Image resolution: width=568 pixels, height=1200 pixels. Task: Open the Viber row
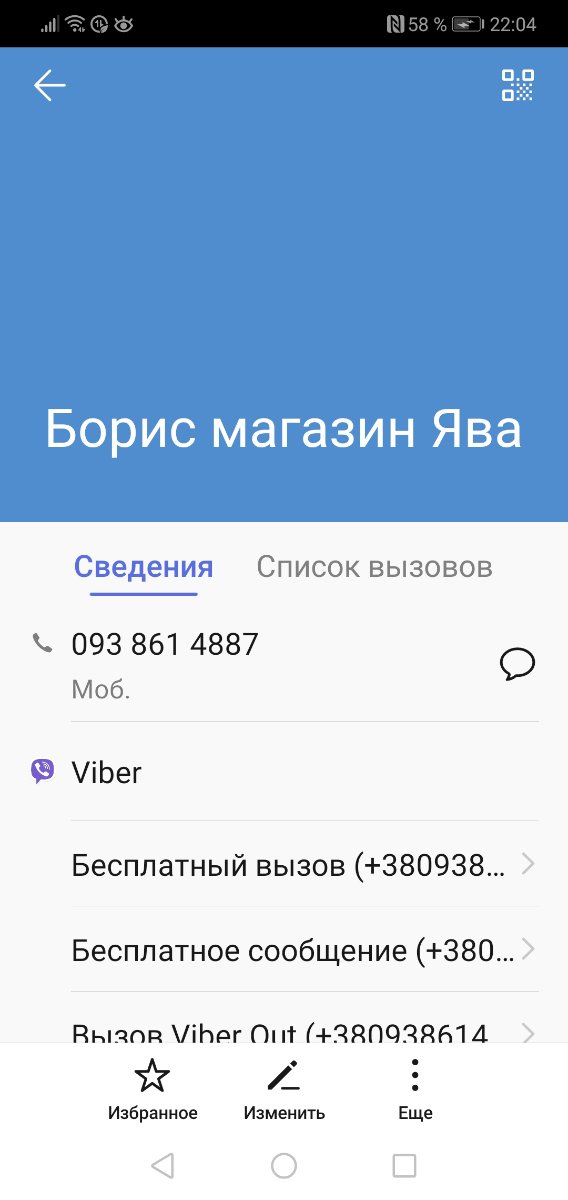pos(284,772)
